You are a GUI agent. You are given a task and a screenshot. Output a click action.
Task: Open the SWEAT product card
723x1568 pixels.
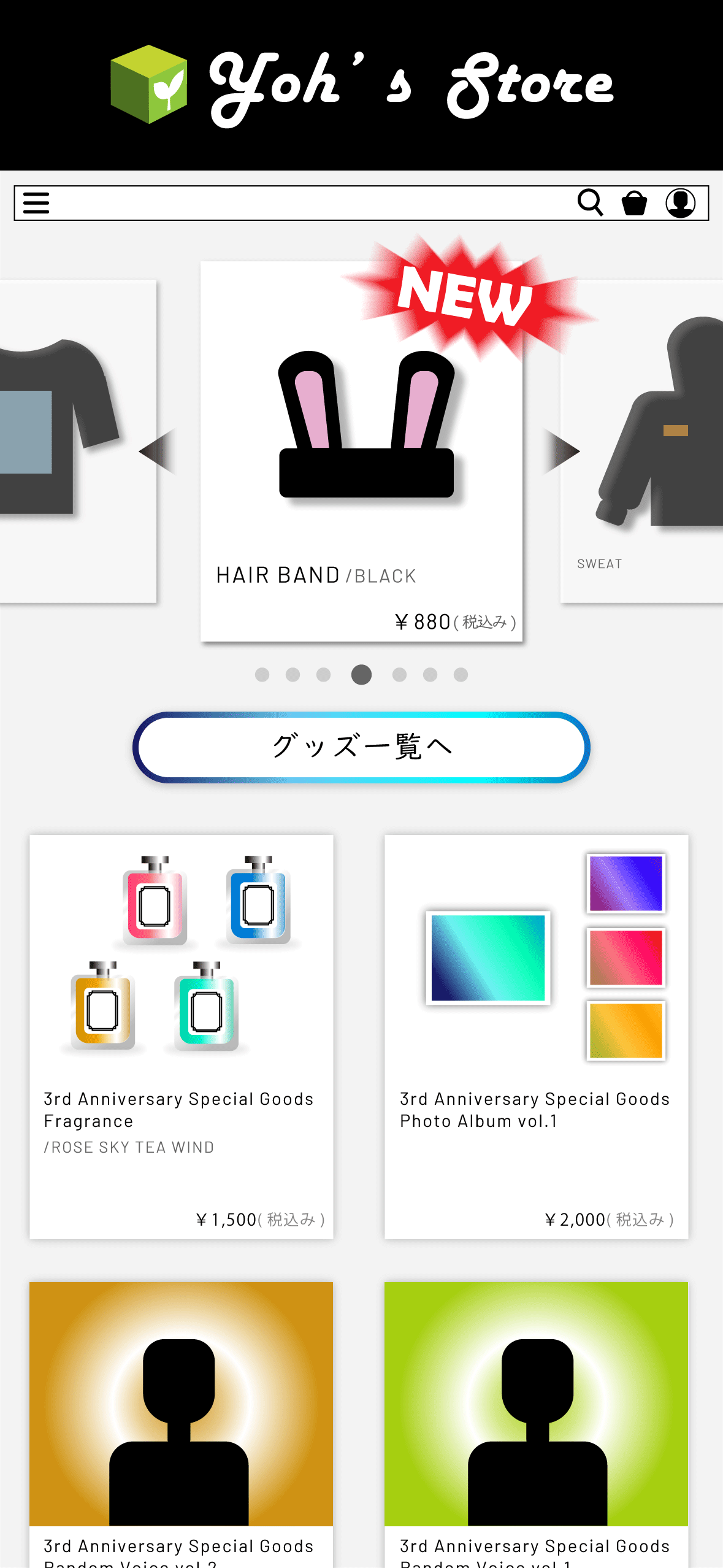641,442
